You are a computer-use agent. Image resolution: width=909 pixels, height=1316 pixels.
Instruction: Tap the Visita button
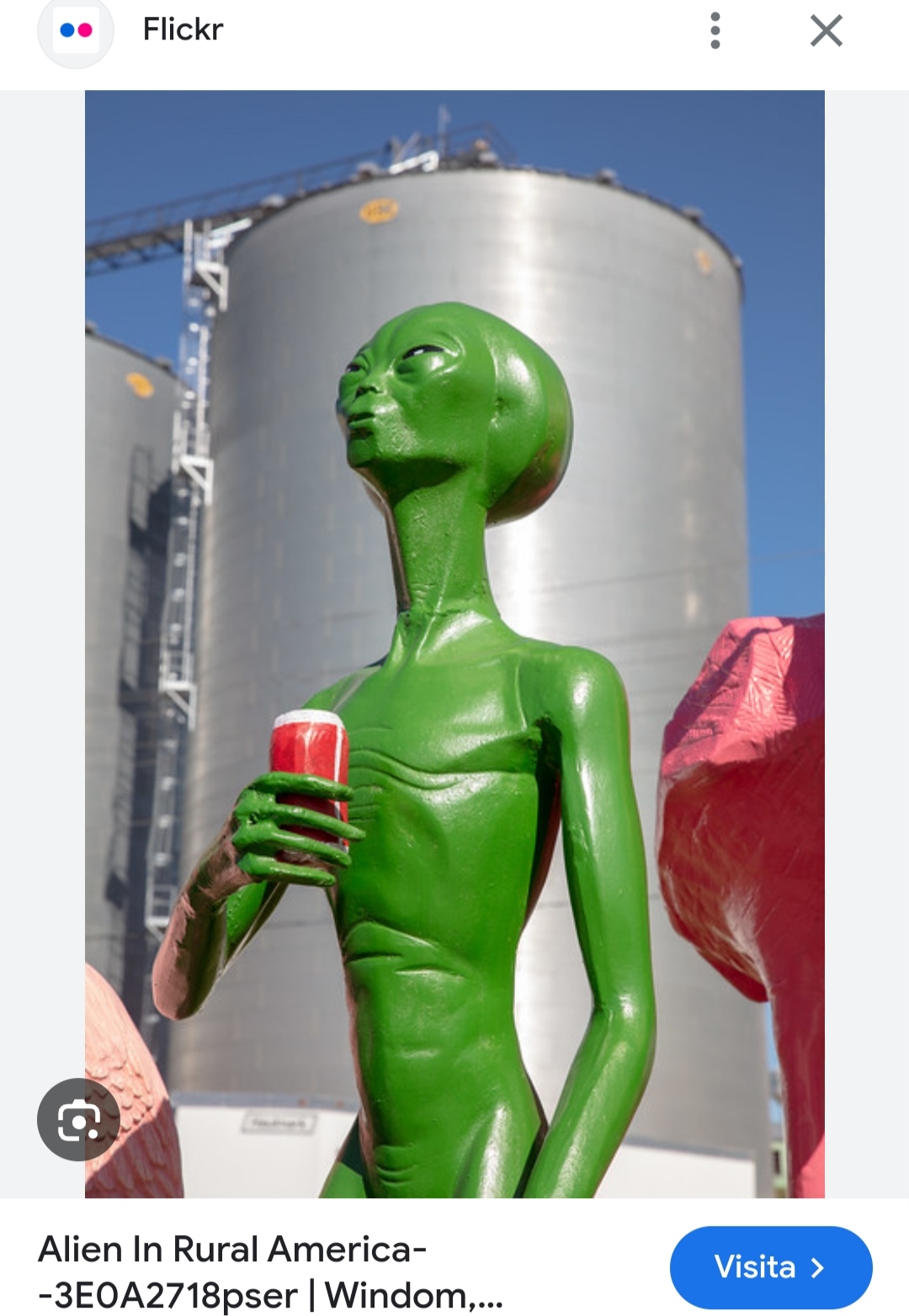[x=770, y=1266]
